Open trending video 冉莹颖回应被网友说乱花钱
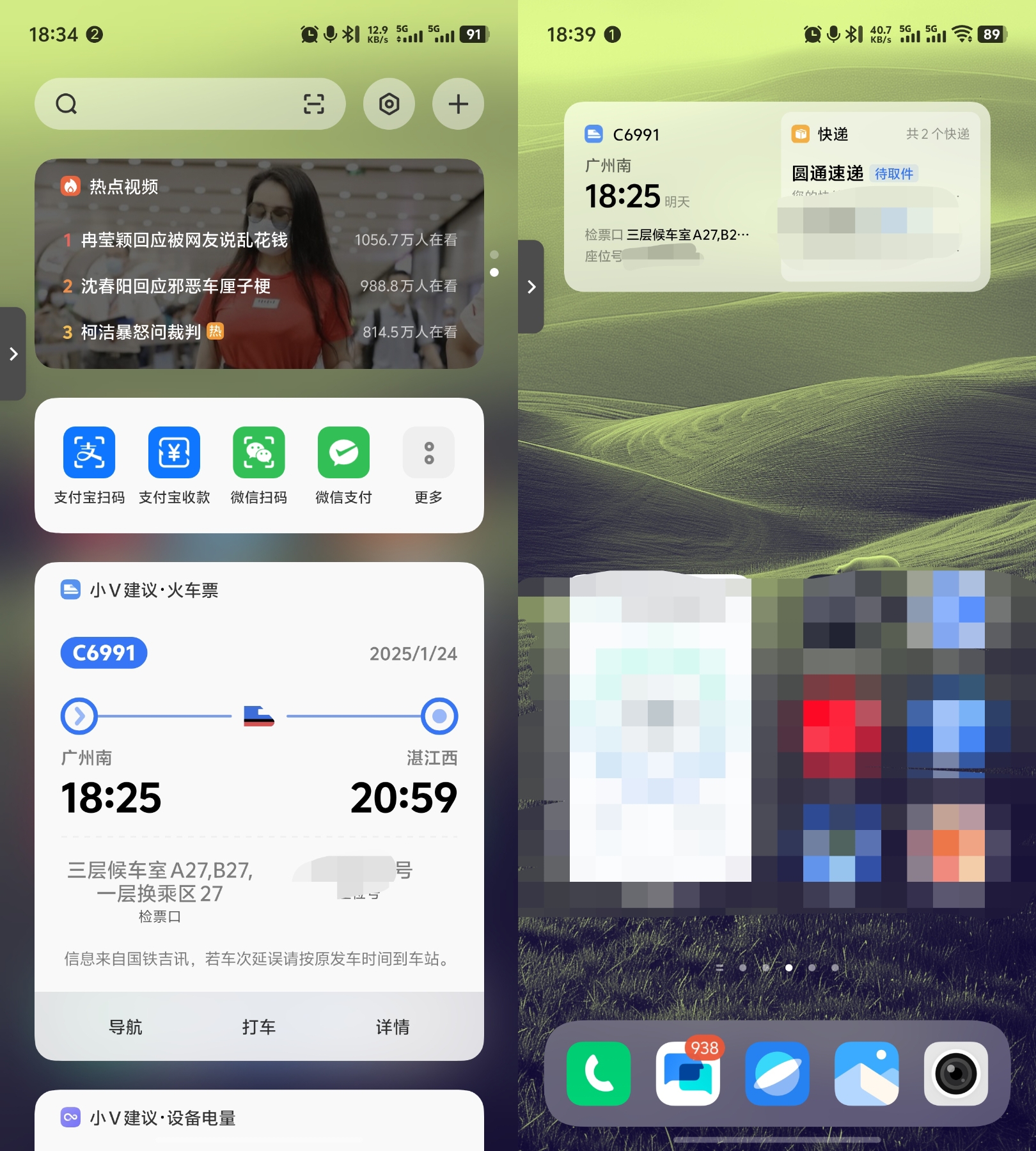 tap(184, 240)
